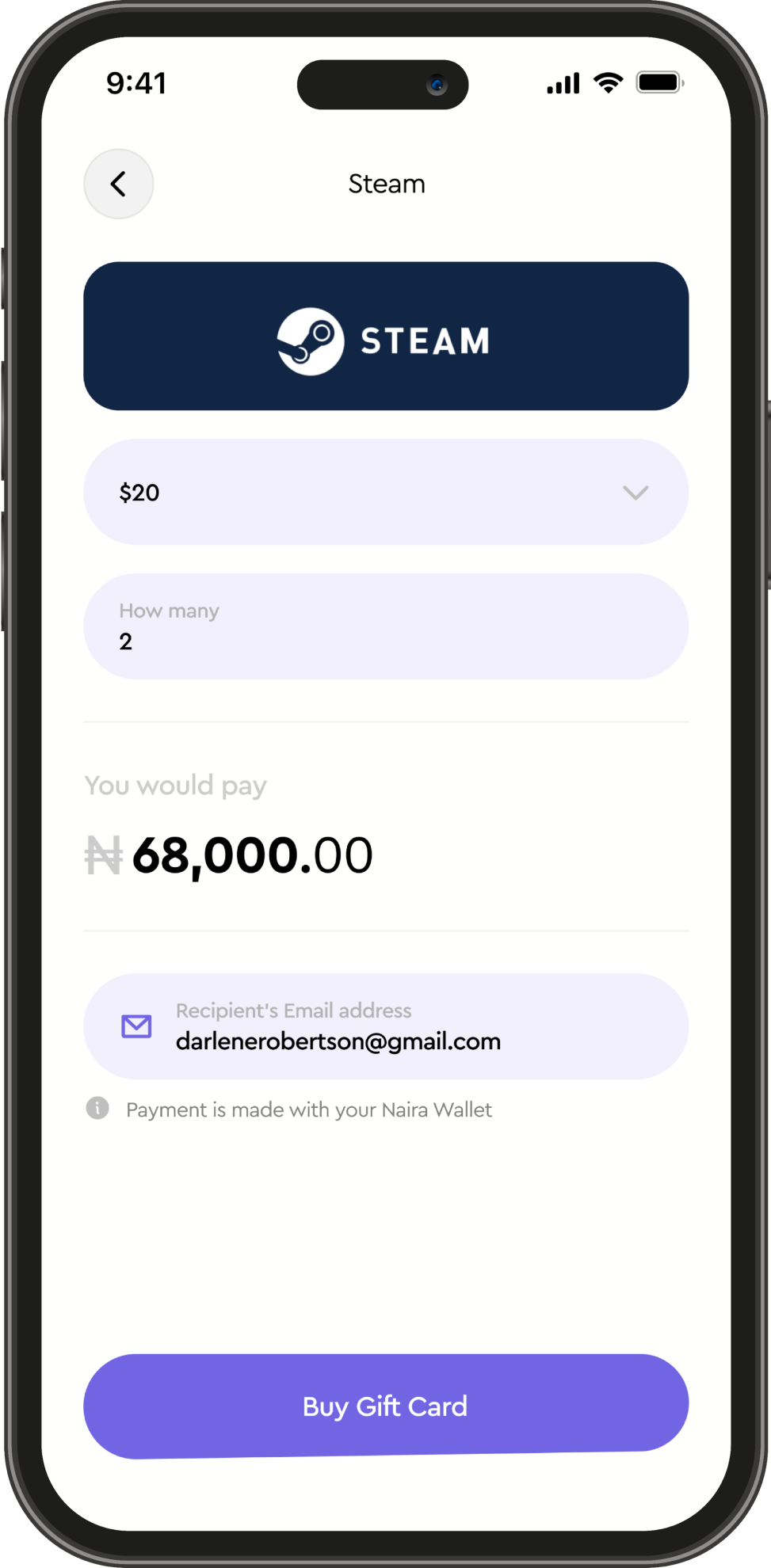Screen dimensions: 771x1568
Task: Edit the recipient's email address field
Action: coord(386,1026)
